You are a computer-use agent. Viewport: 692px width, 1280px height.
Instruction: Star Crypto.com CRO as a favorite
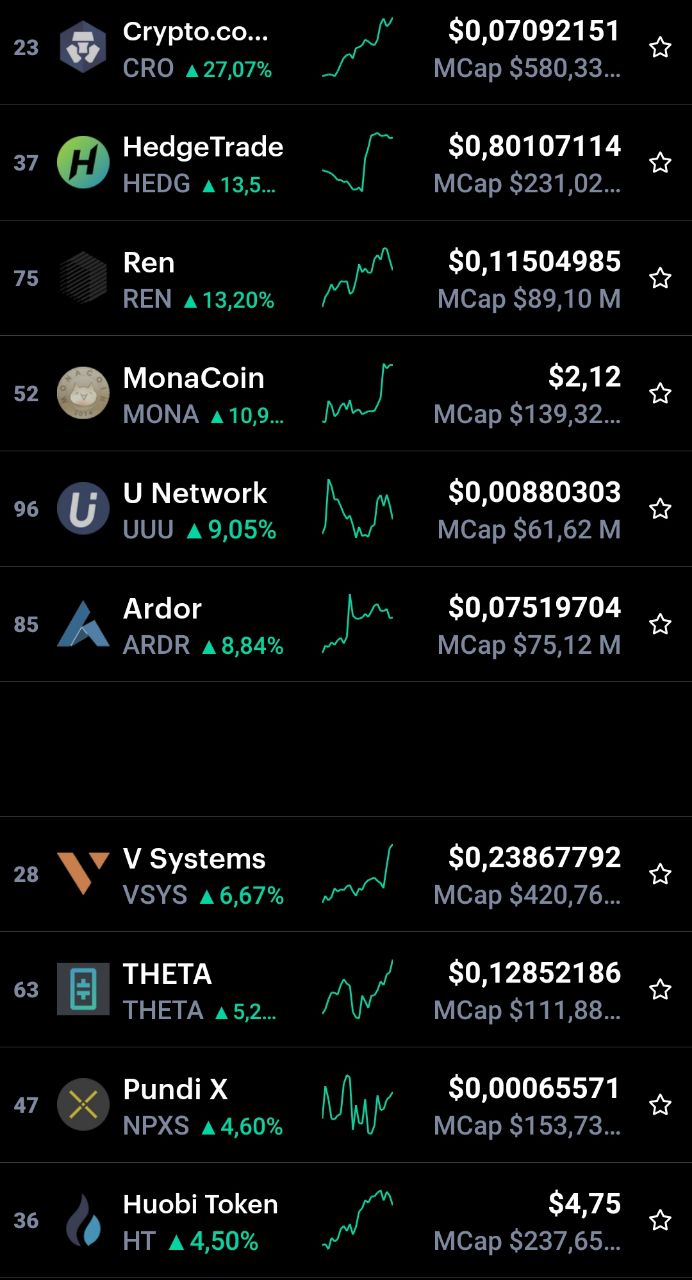pyautogui.click(x=660, y=47)
